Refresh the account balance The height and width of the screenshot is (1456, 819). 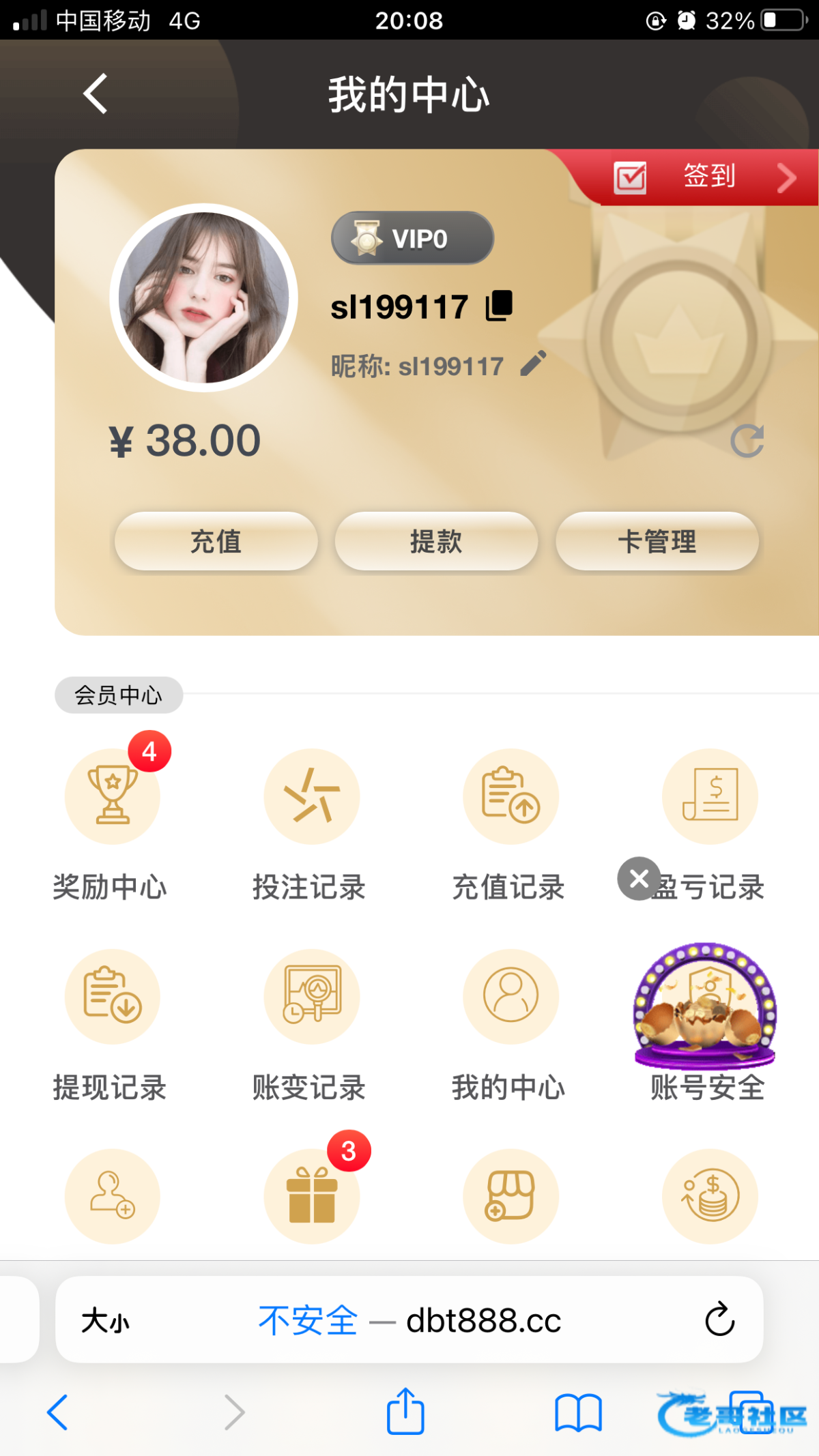click(747, 441)
